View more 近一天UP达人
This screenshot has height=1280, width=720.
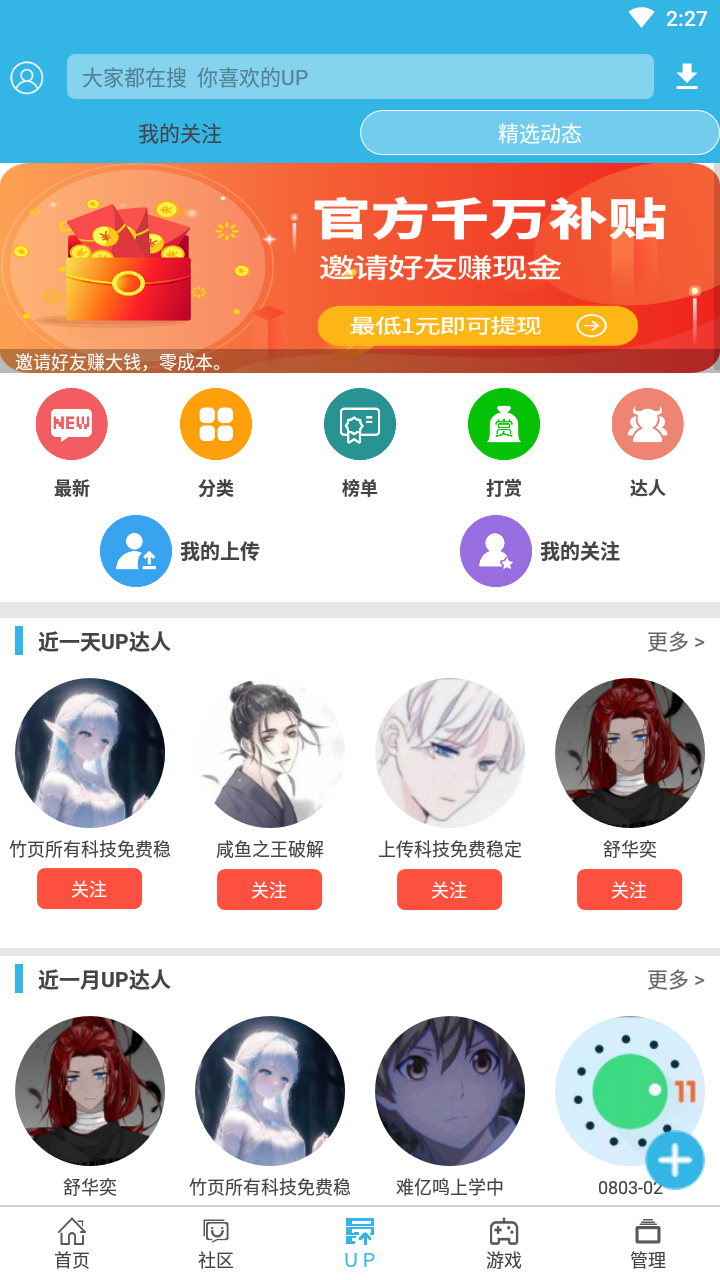676,642
